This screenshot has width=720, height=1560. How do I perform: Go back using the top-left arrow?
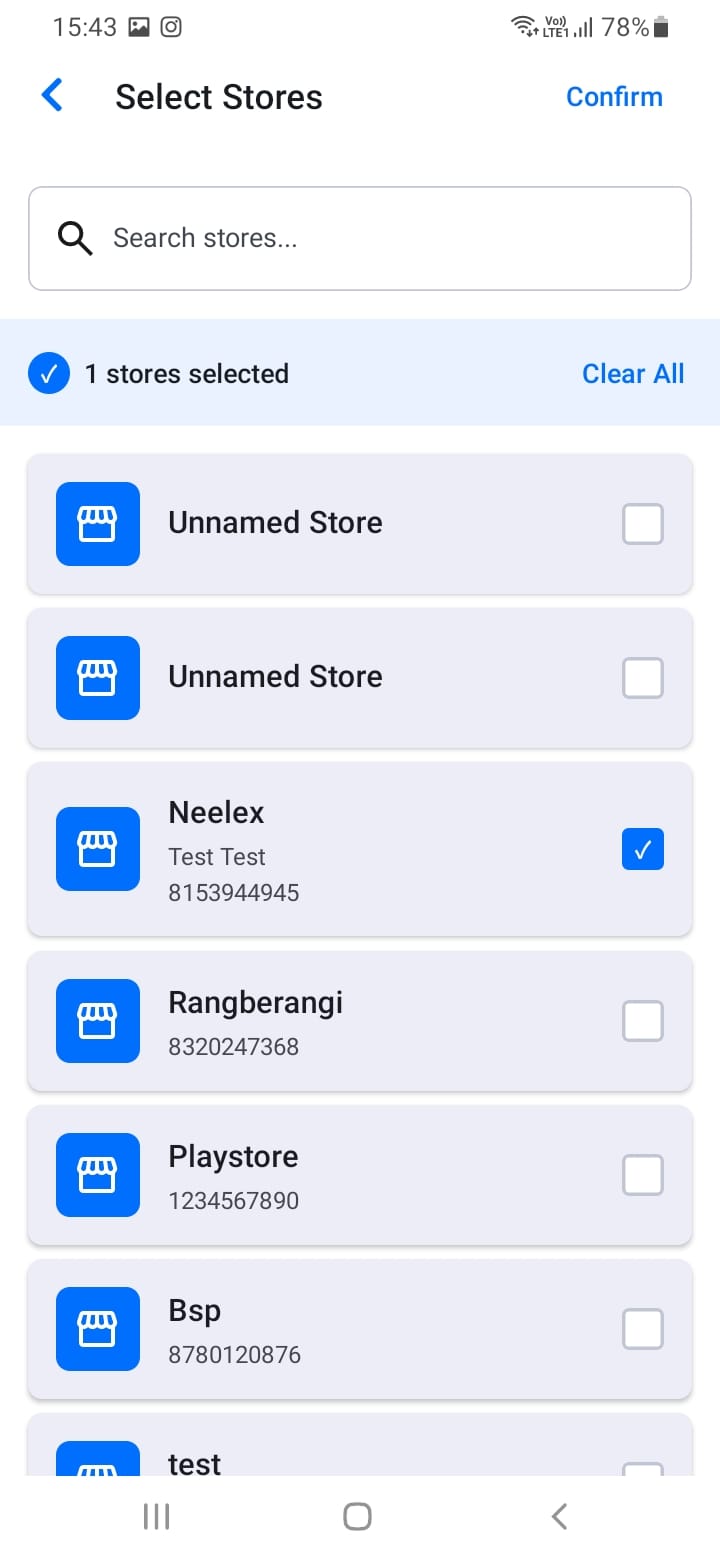click(x=52, y=96)
